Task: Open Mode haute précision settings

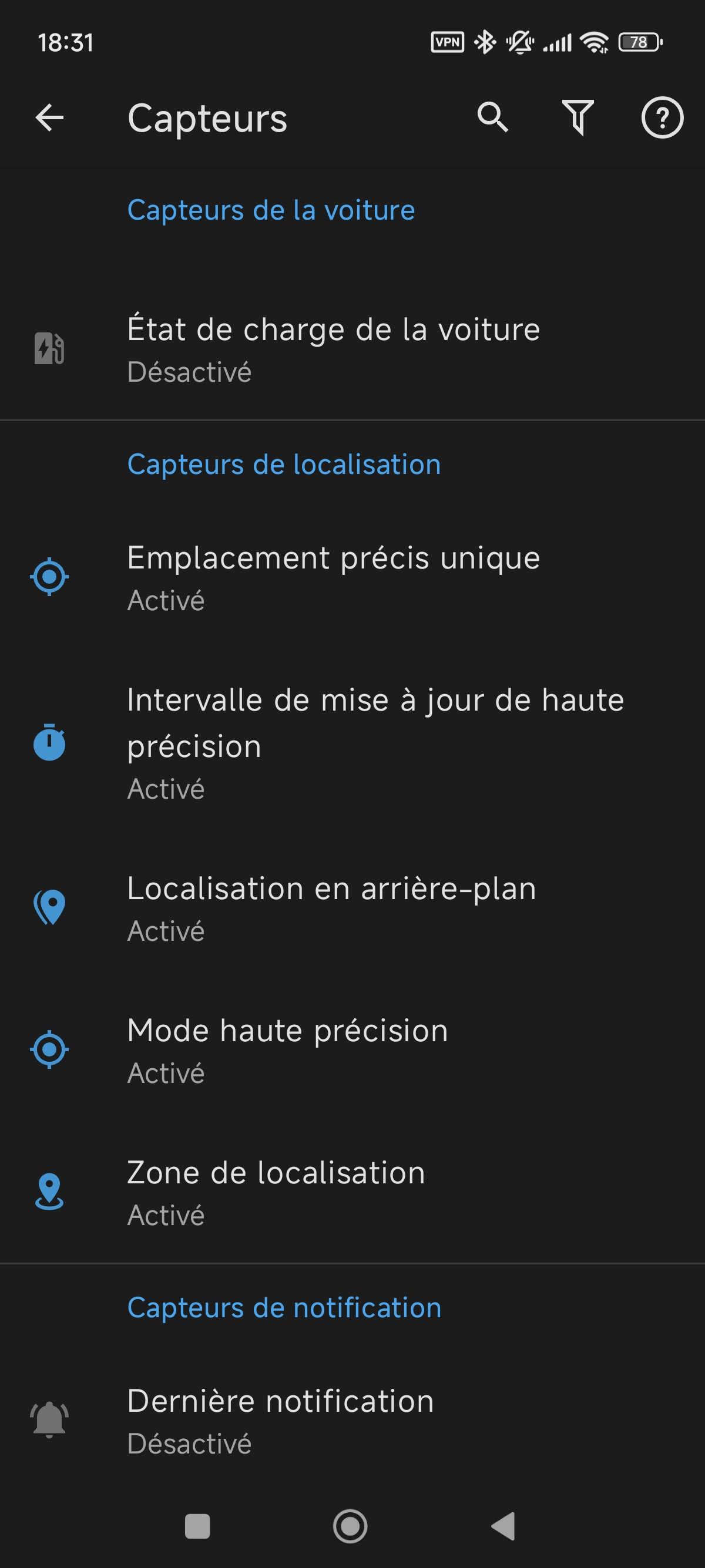Action: (x=352, y=1049)
